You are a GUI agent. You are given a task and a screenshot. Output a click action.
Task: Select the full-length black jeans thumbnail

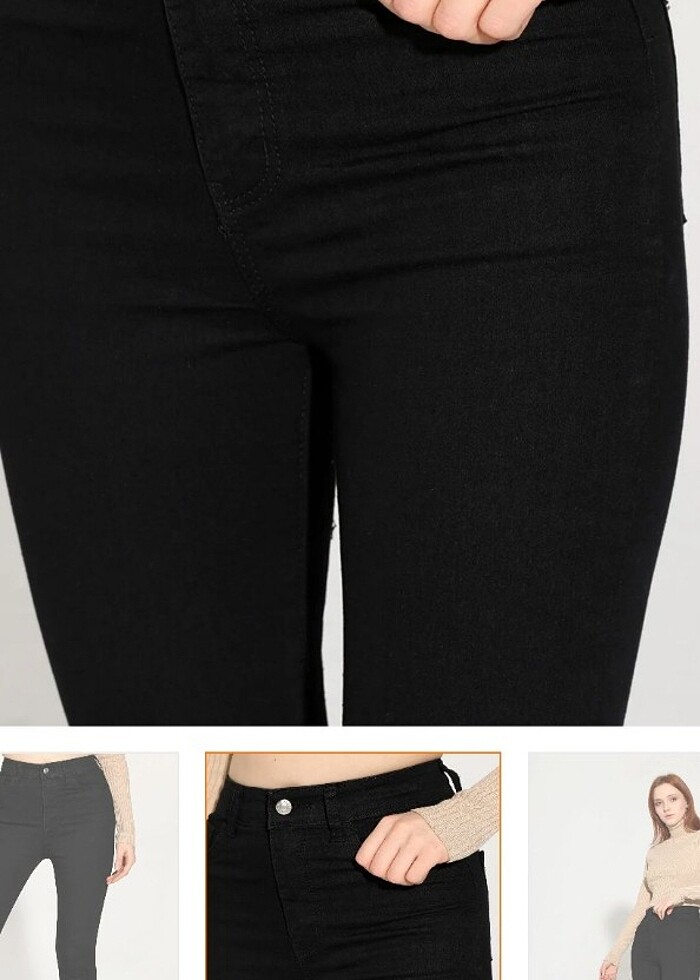click(x=88, y=865)
